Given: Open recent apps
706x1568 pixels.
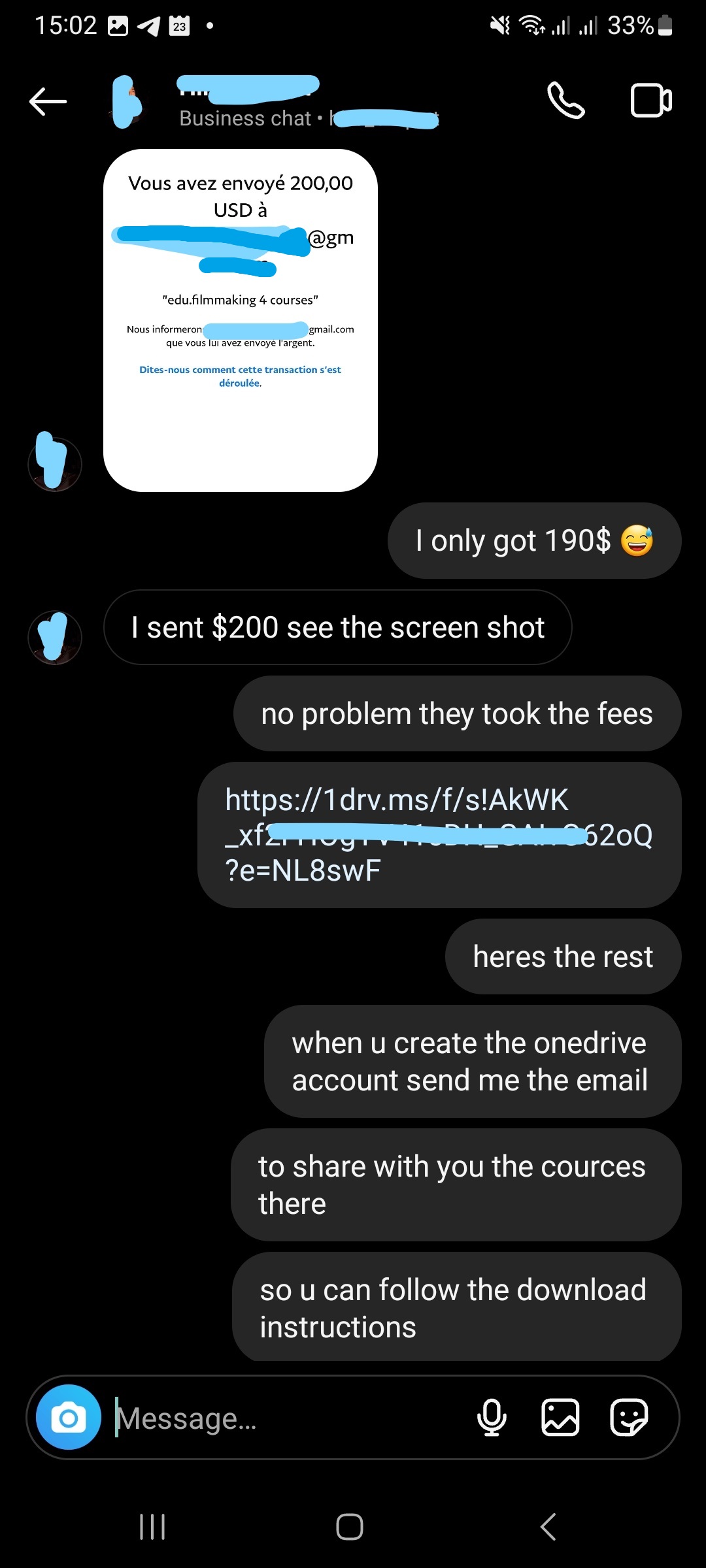Looking at the screenshot, I should point(152,1527).
